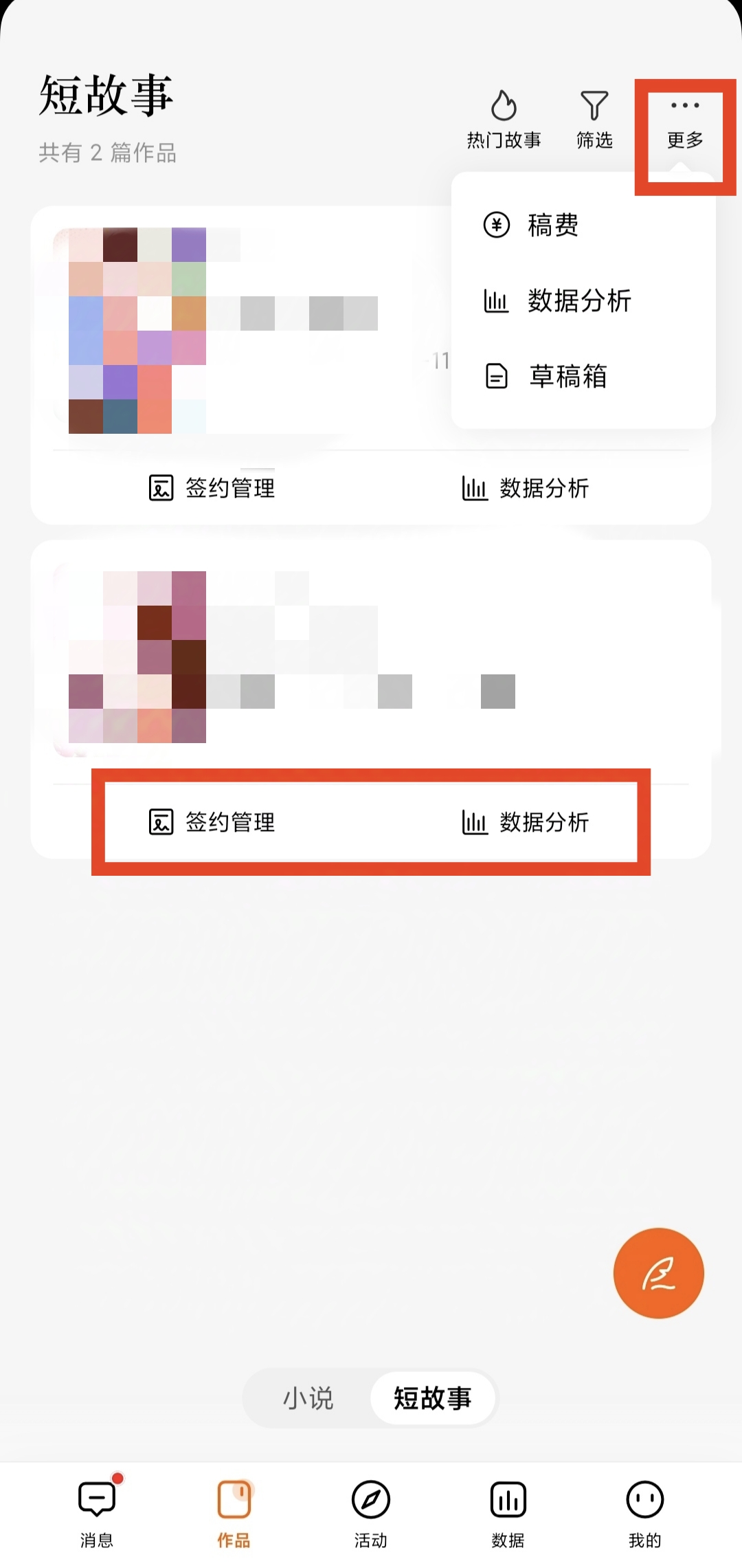Image resolution: width=742 pixels, height=1568 pixels.
Task: Open the 作品 tab
Action: (234, 1509)
